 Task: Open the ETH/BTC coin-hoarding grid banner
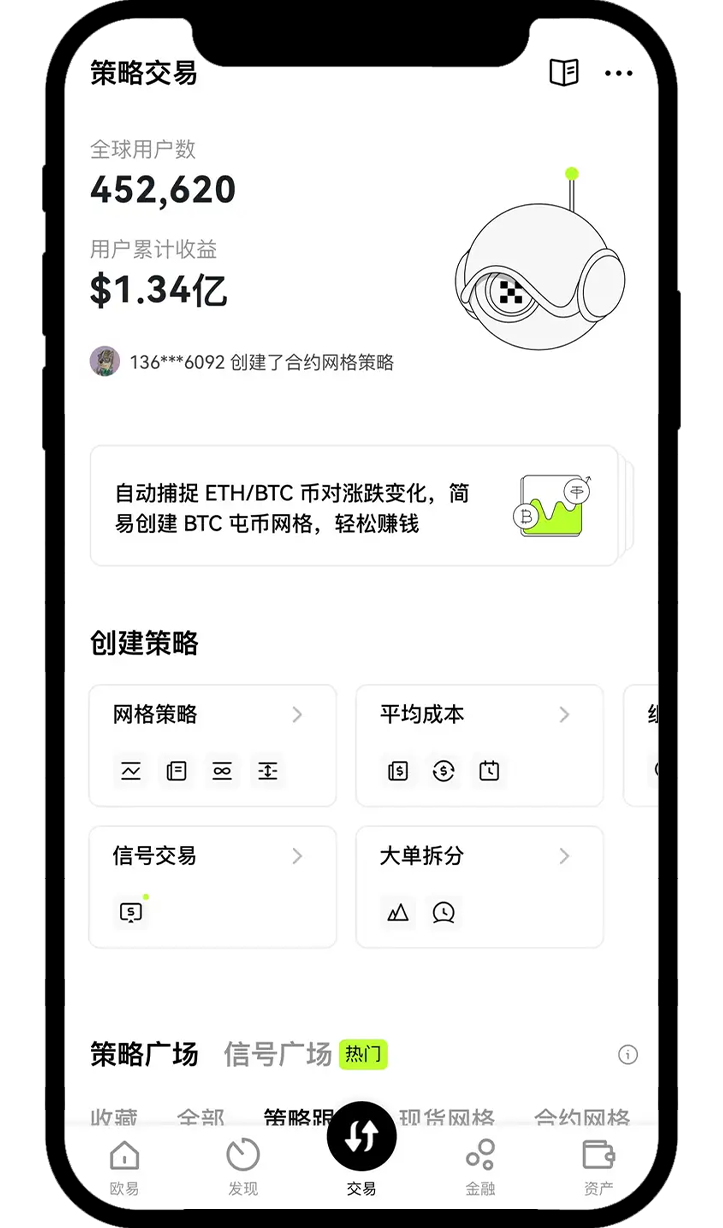point(354,506)
